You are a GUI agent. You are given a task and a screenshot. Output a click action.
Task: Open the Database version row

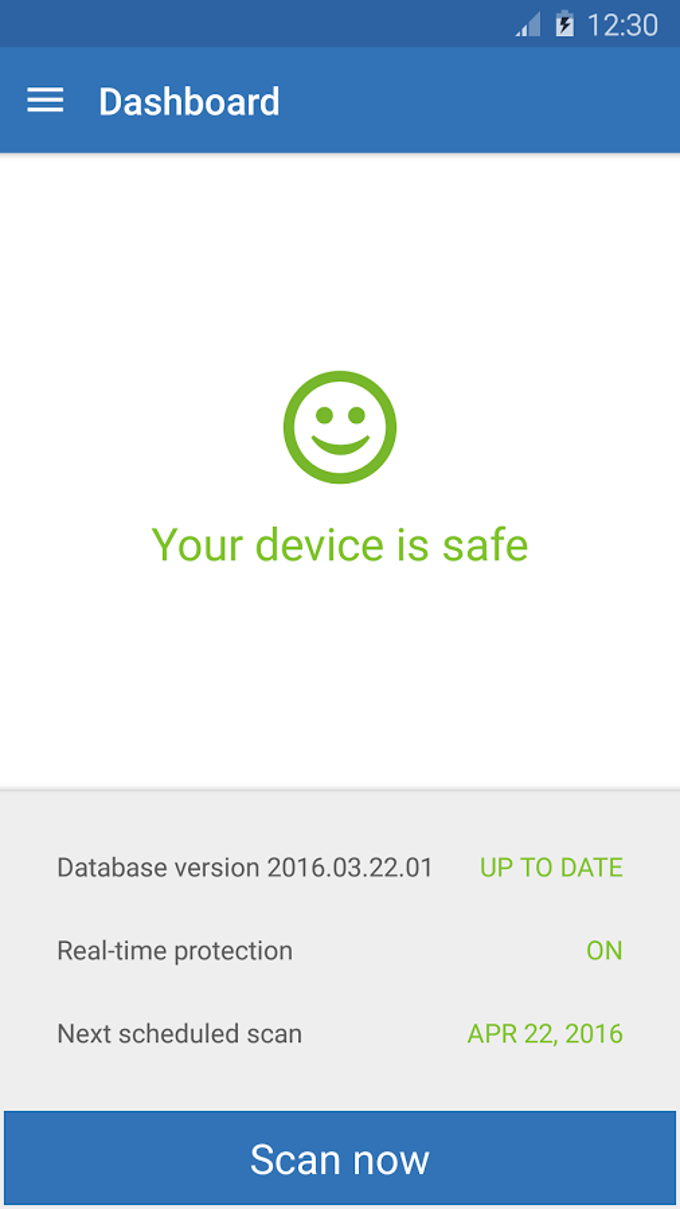pyautogui.click(x=340, y=867)
